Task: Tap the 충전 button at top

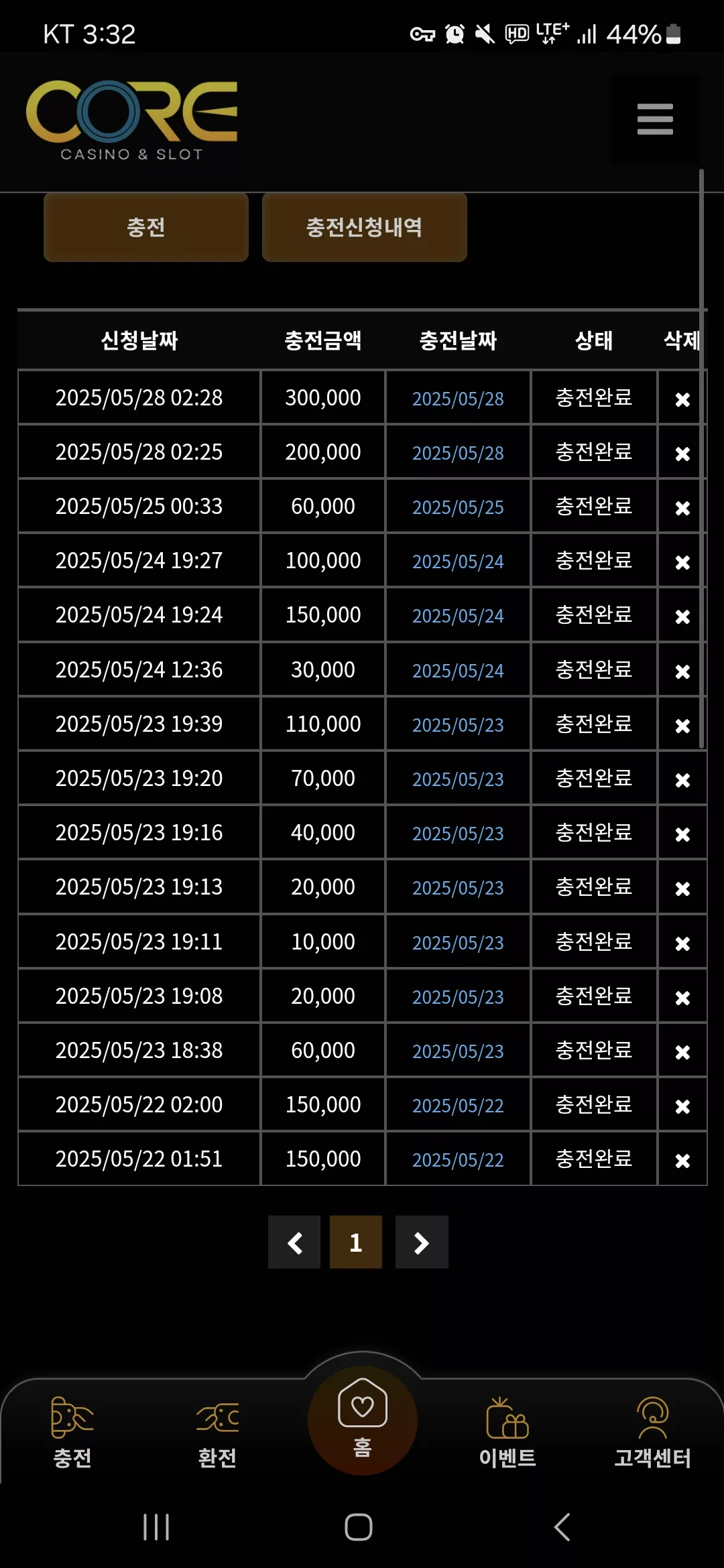Action: (146, 227)
